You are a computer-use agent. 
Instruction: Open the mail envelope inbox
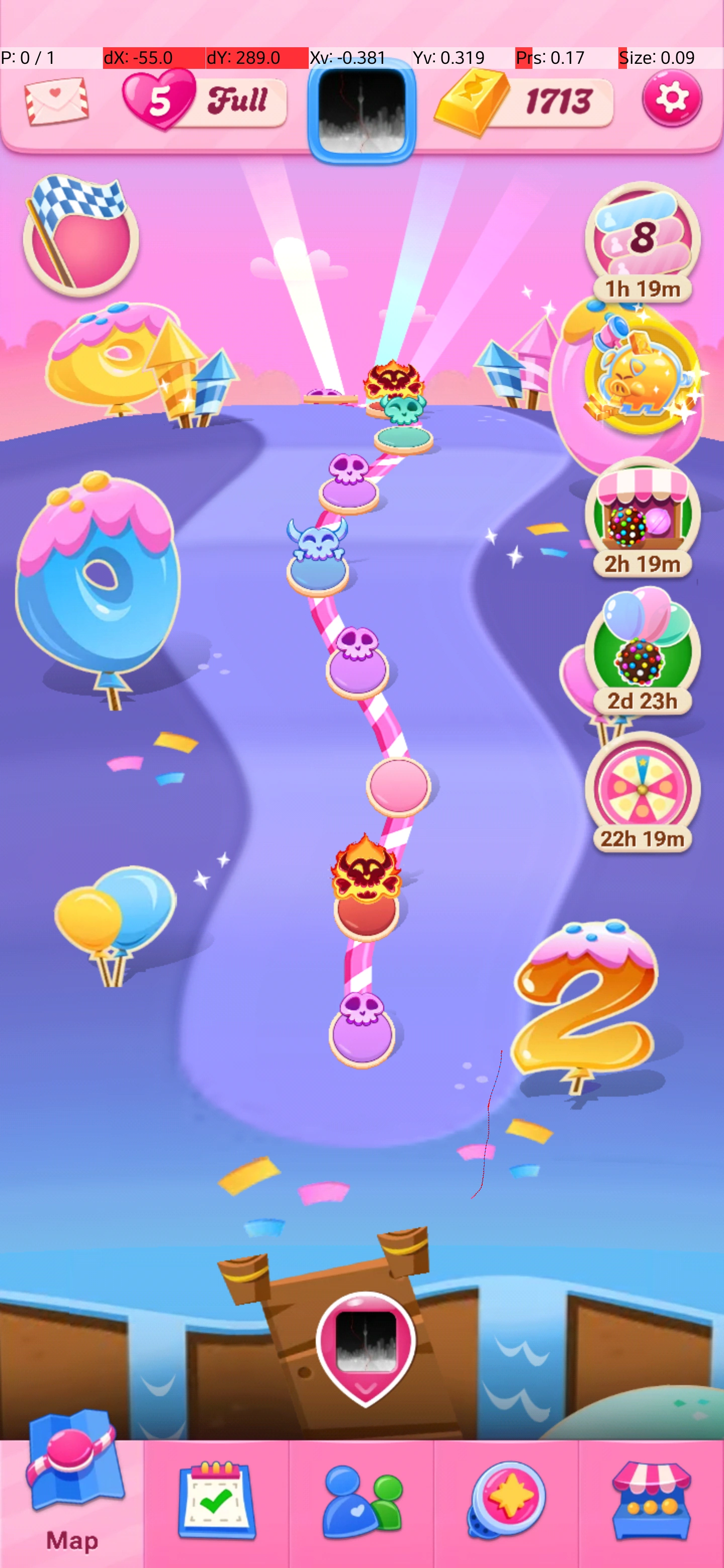pyautogui.click(x=56, y=101)
